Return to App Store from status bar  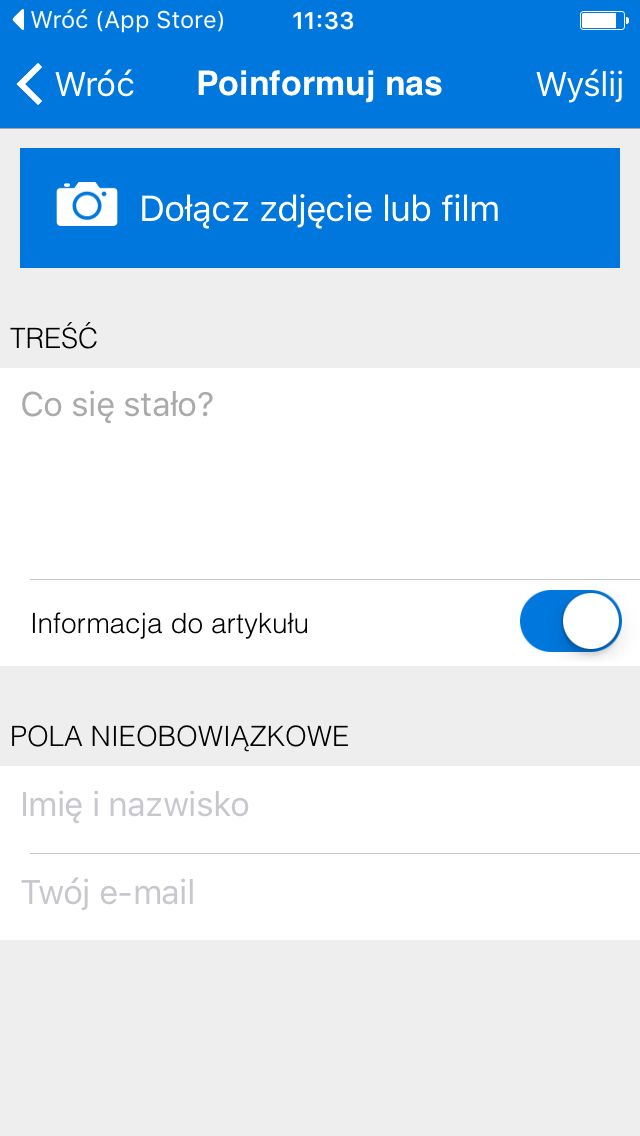click(x=119, y=20)
